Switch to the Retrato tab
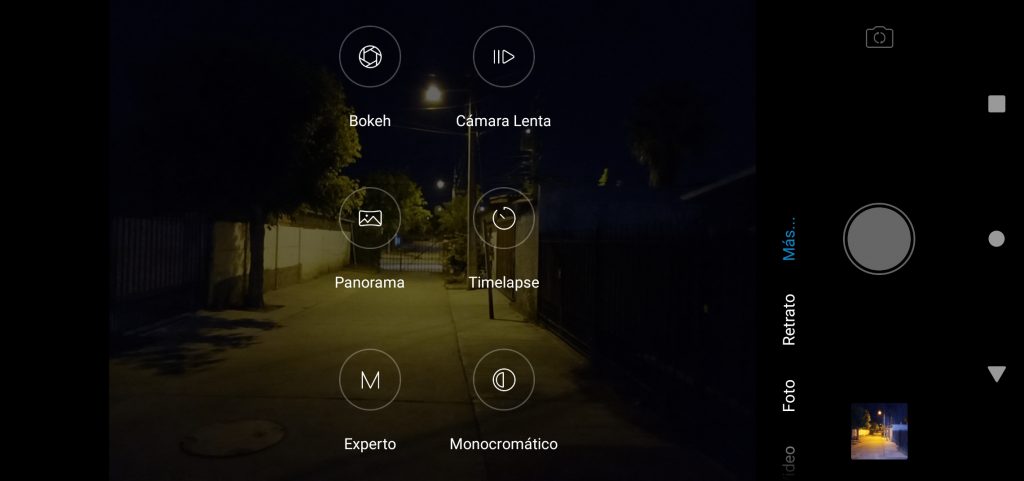 [789, 320]
